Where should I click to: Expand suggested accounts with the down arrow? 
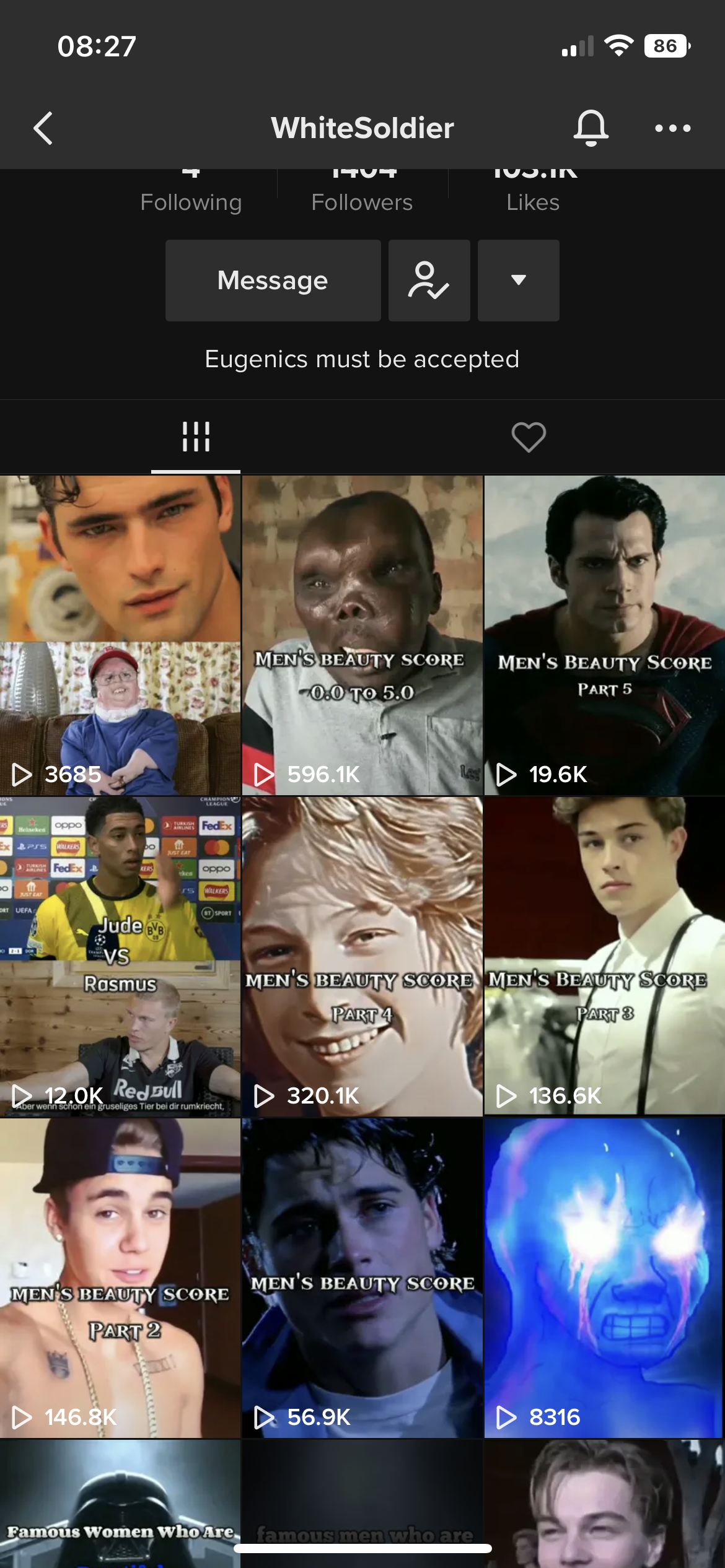click(518, 281)
